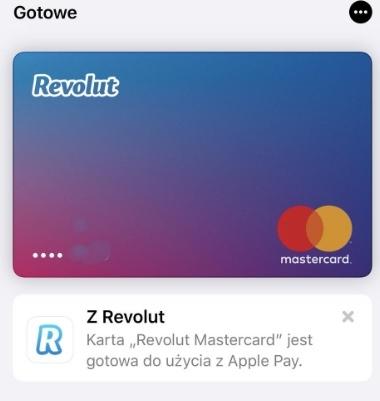Open the Z Revolut Apple Pay notice
The image size is (380, 401).
[x=192, y=338]
